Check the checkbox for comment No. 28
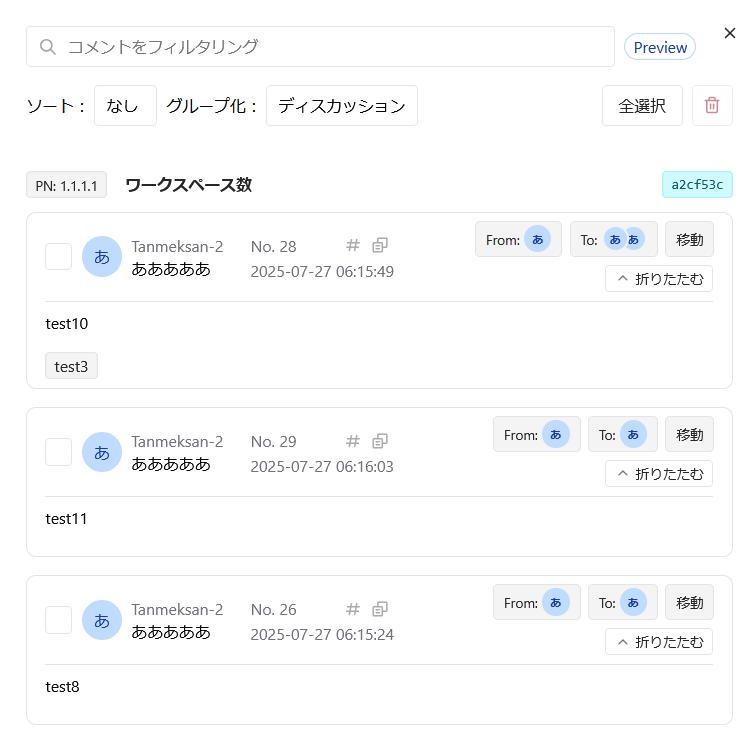The height and width of the screenshot is (733, 746). tap(58, 257)
